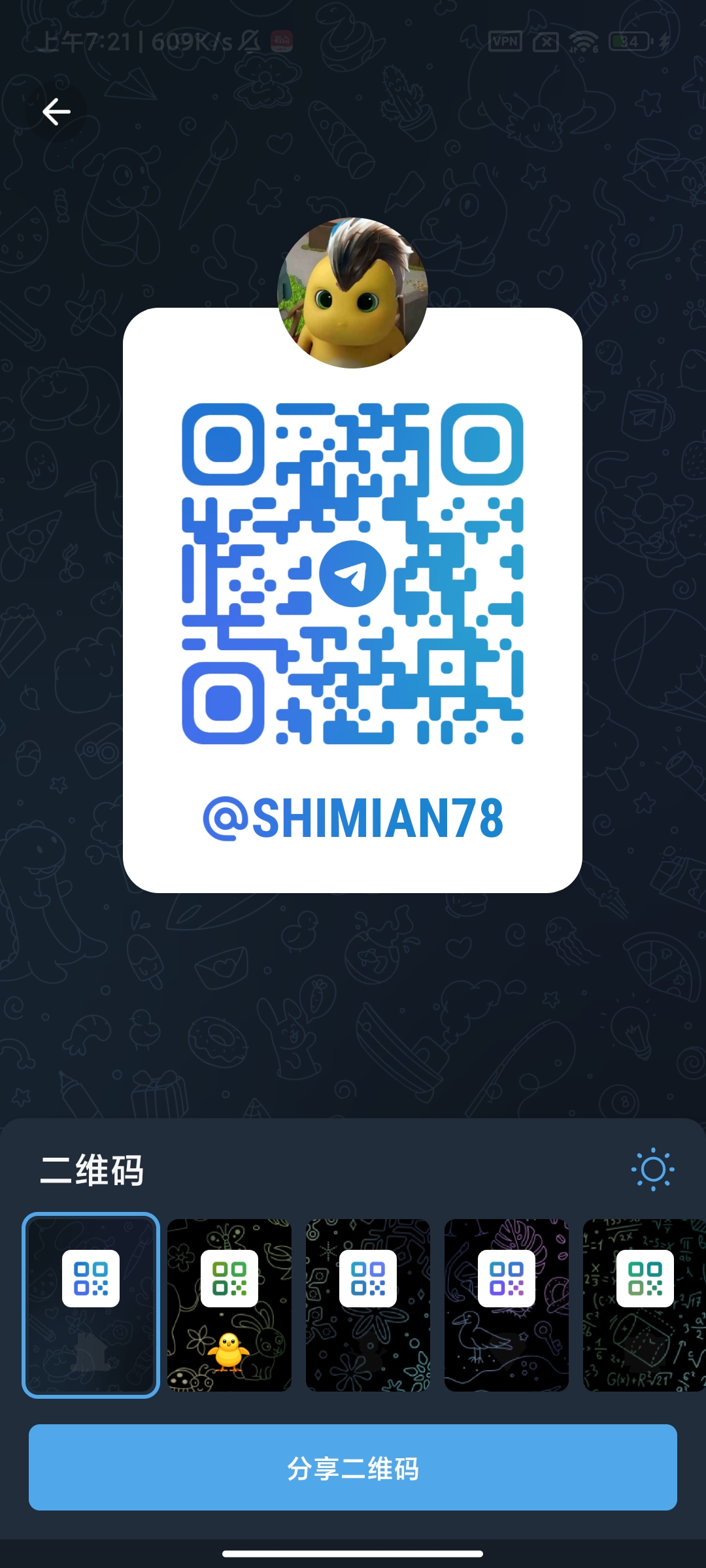Pick the snowflake blue QR theme
This screenshot has width=706, height=1568.
coord(368,1305)
